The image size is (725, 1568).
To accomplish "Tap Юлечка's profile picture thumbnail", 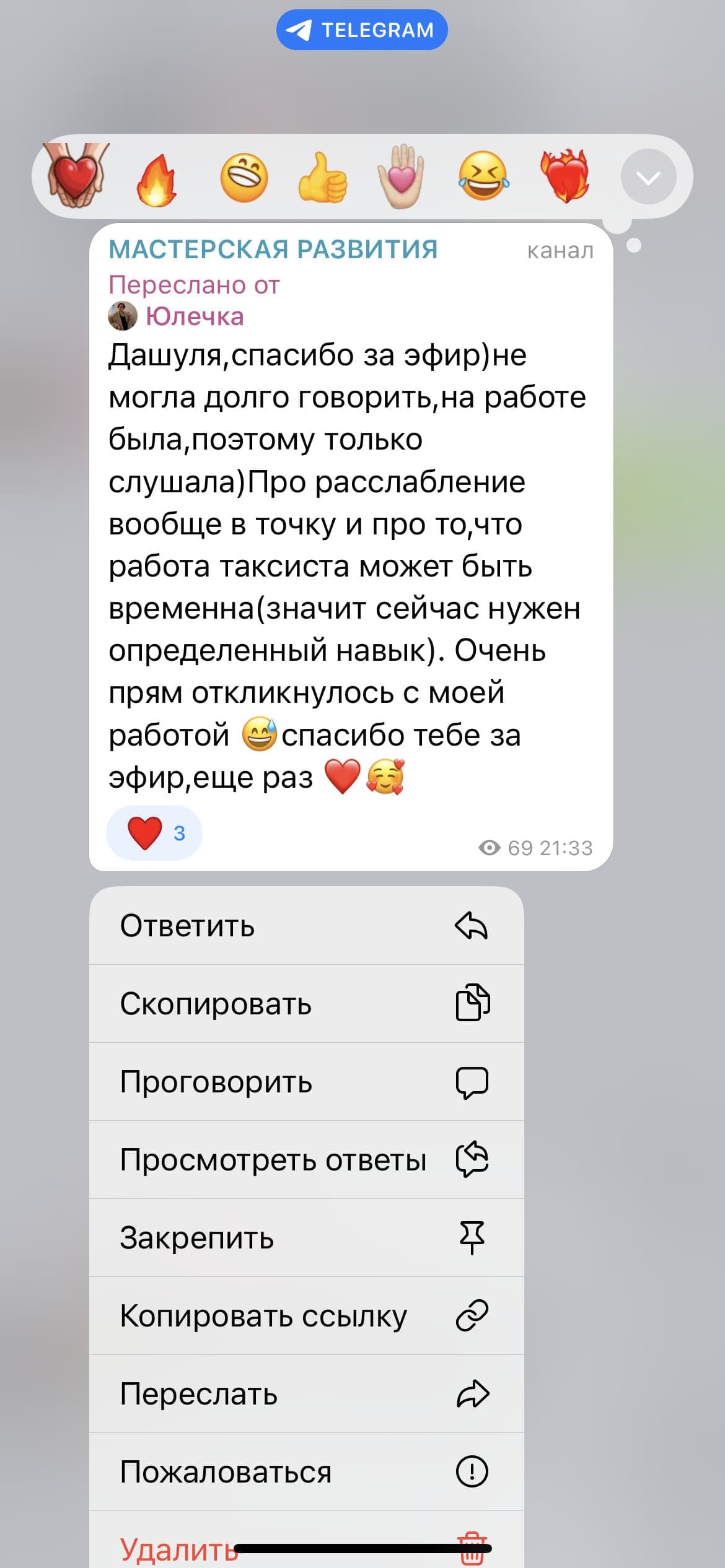I will tap(121, 315).
